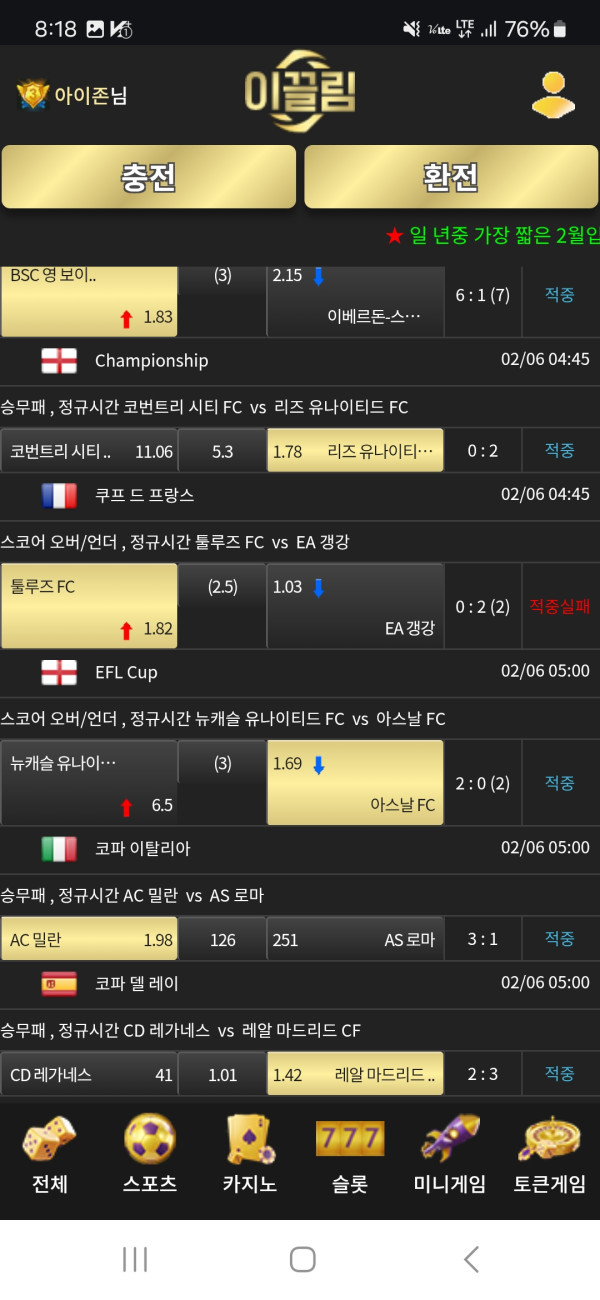Select the AS 로마 odds 251
Viewport: 600px width, 1300px height.
click(x=355, y=939)
